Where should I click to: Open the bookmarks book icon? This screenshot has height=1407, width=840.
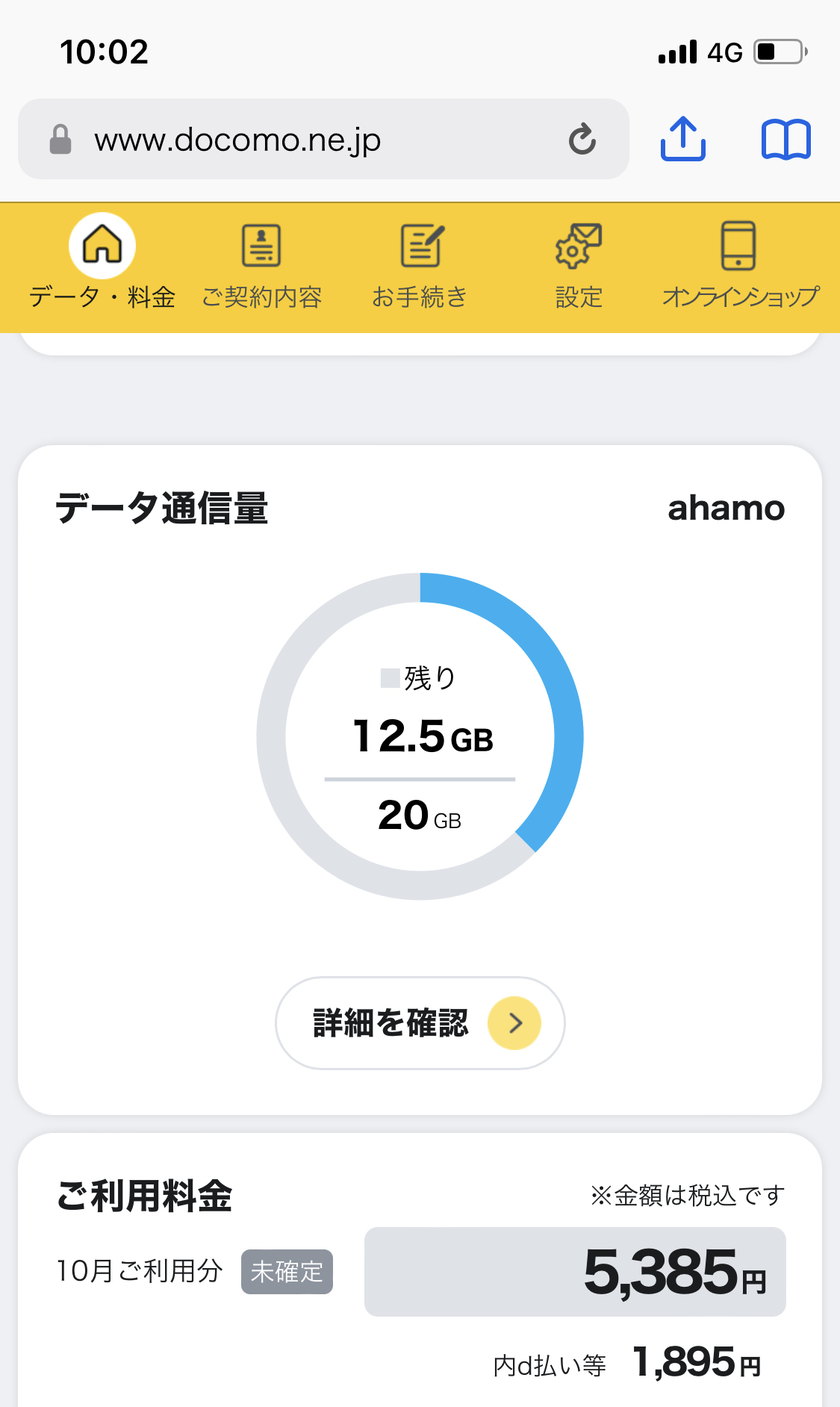pyautogui.click(x=785, y=140)
